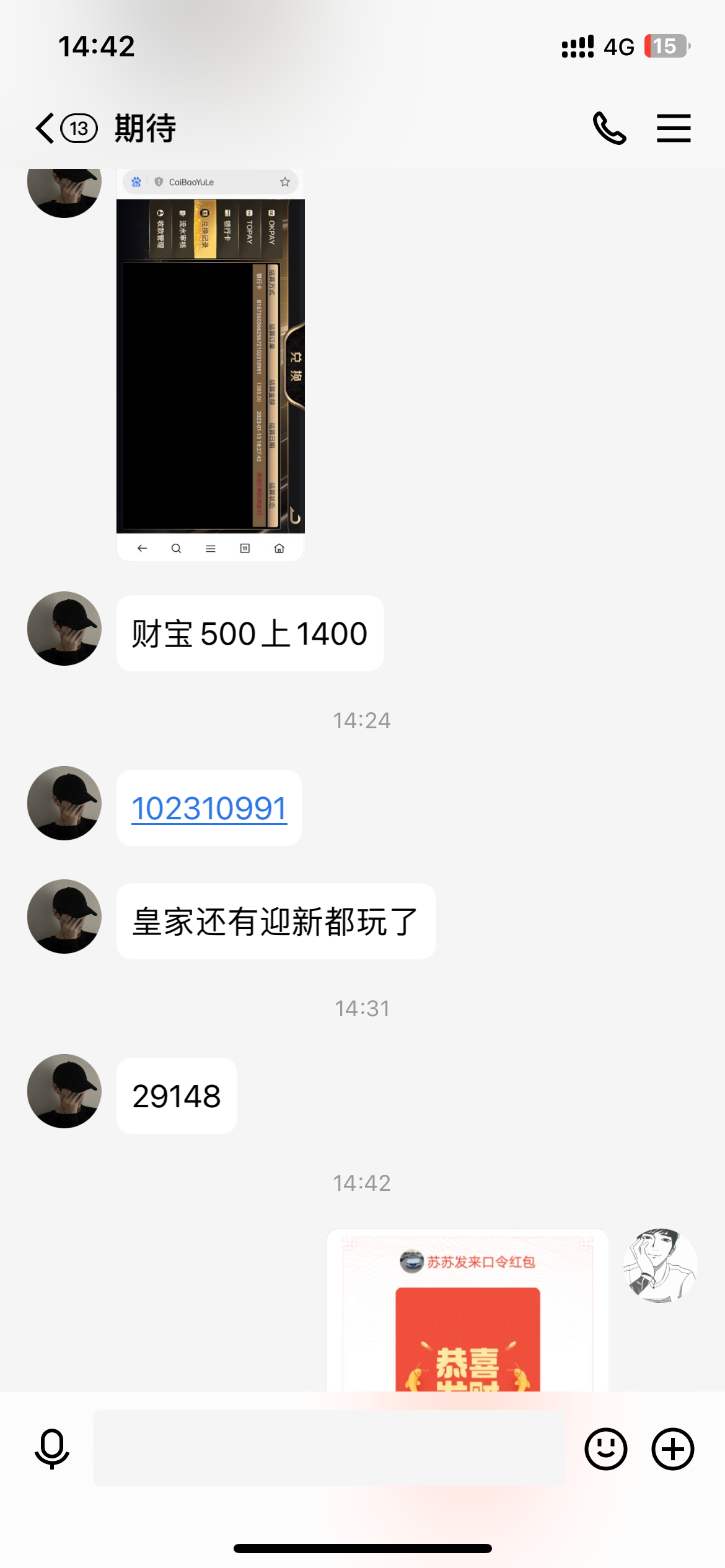Tap the 102310991 number link
The height and width of the screenshot is (1568, 725).
click(209, 808)
